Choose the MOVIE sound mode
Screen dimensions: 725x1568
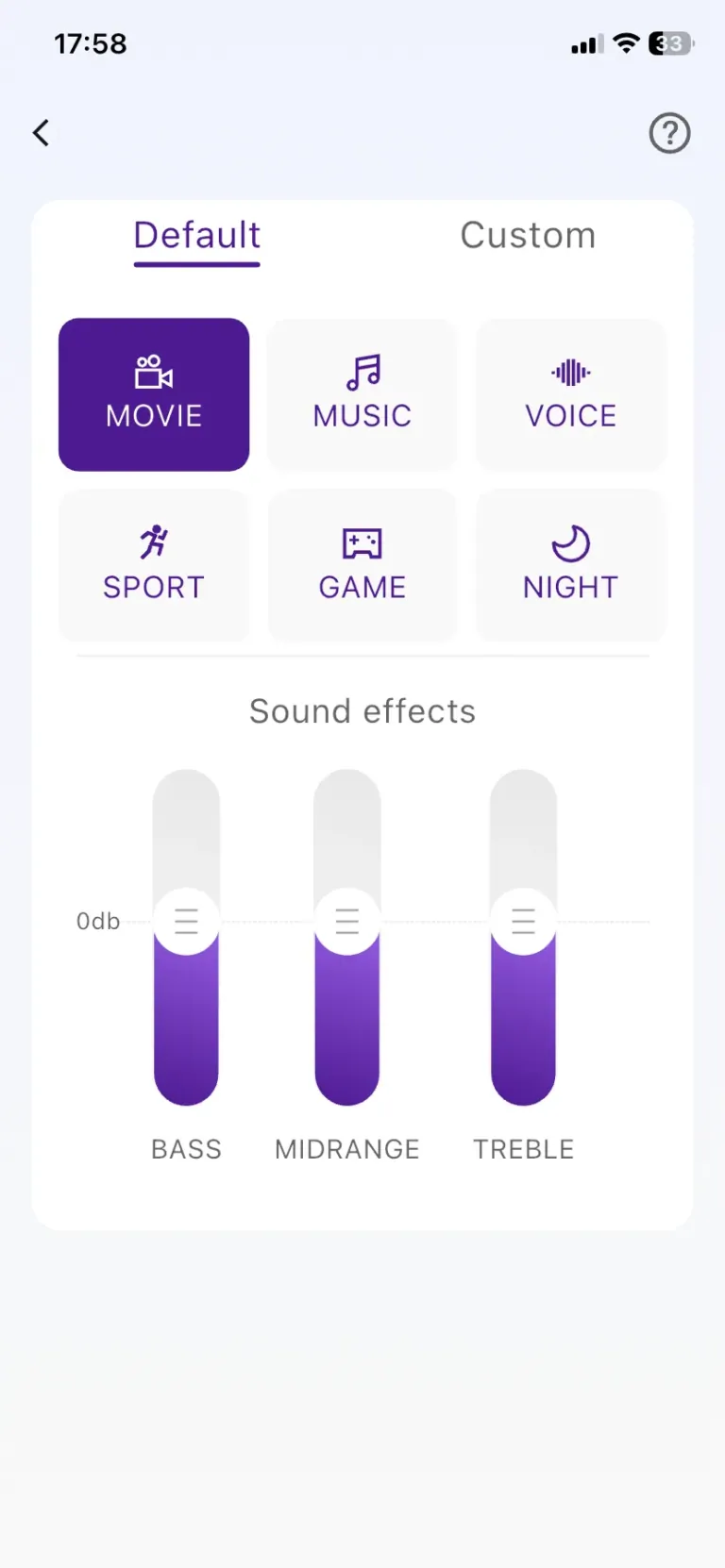click(154, 394)
